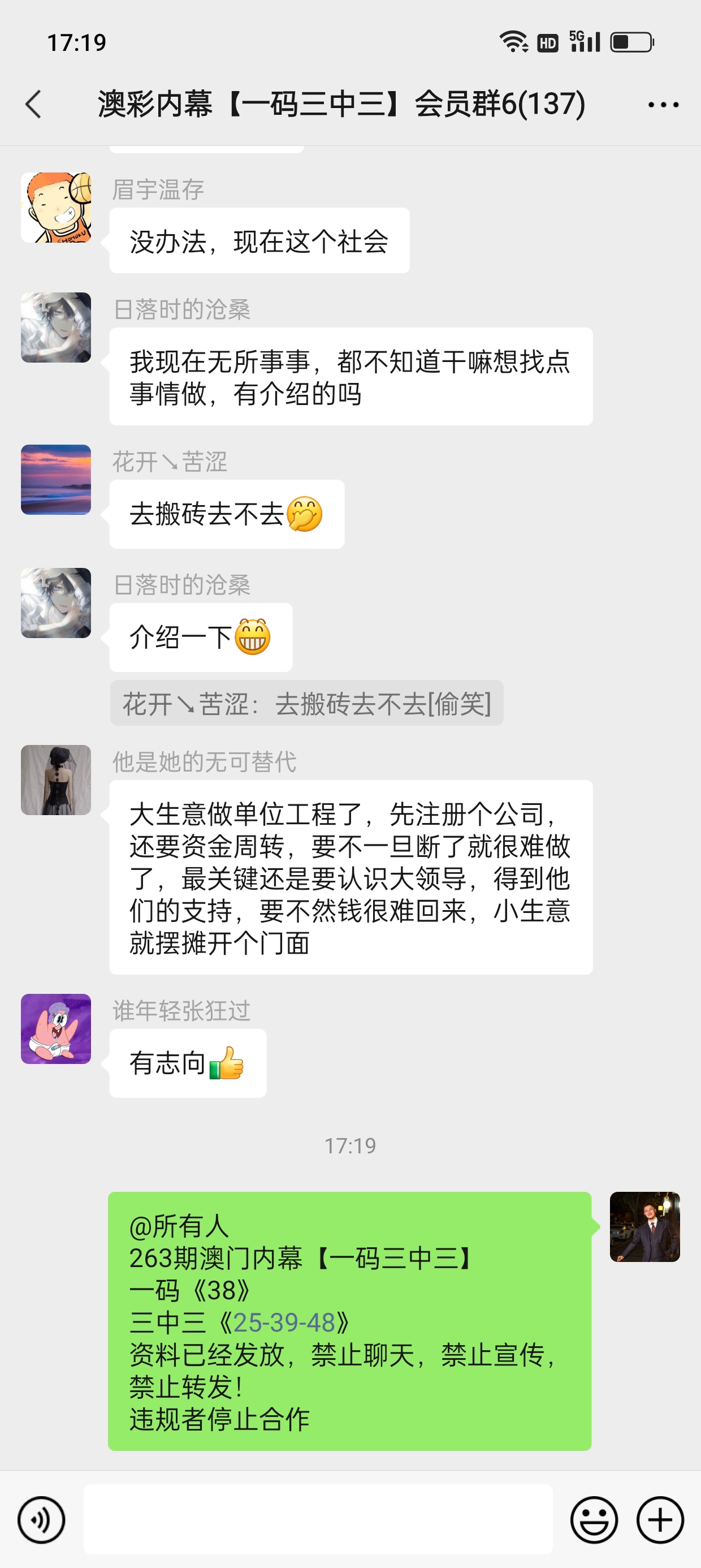Focus the message text field
701x1568 pixels.
(318, 1519)
